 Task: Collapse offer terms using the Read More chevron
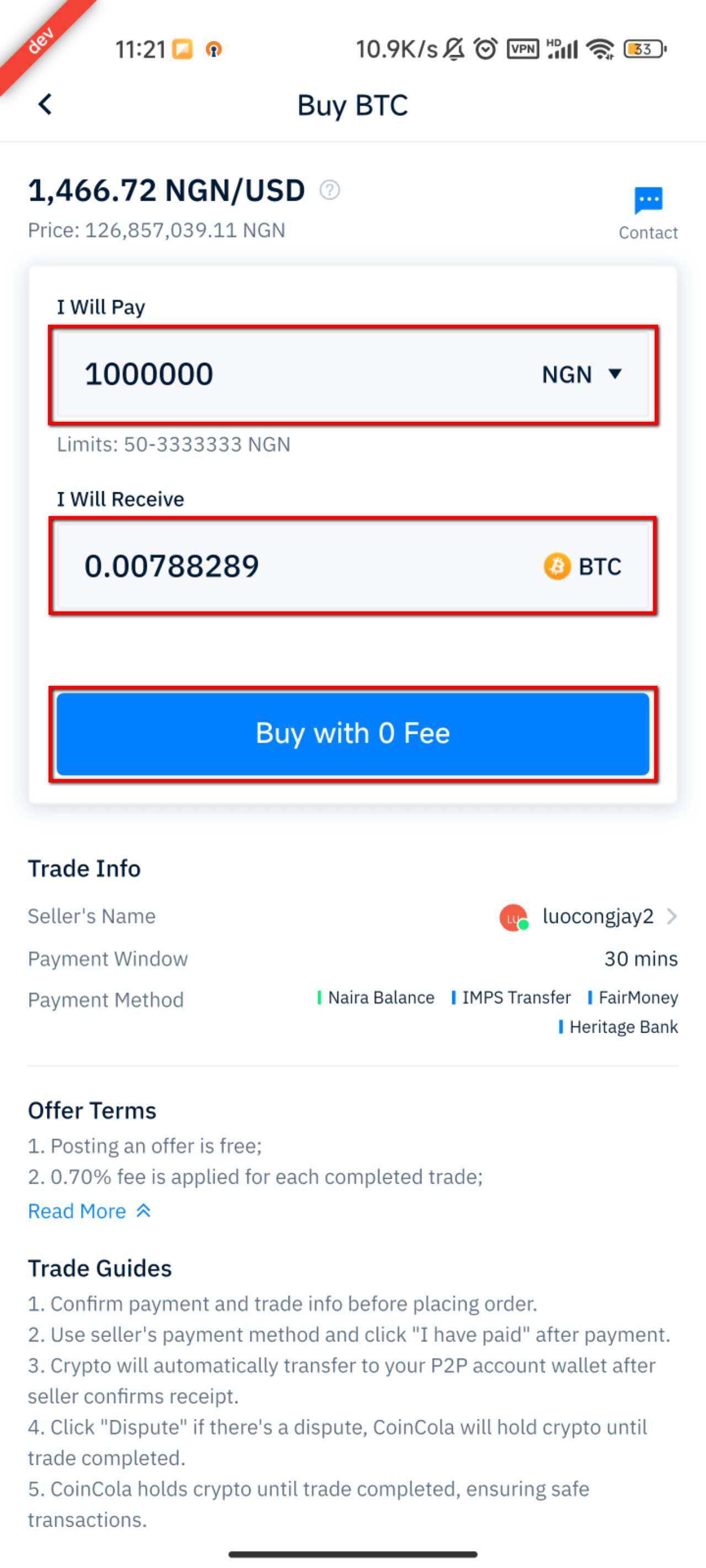click(144, 1210)
